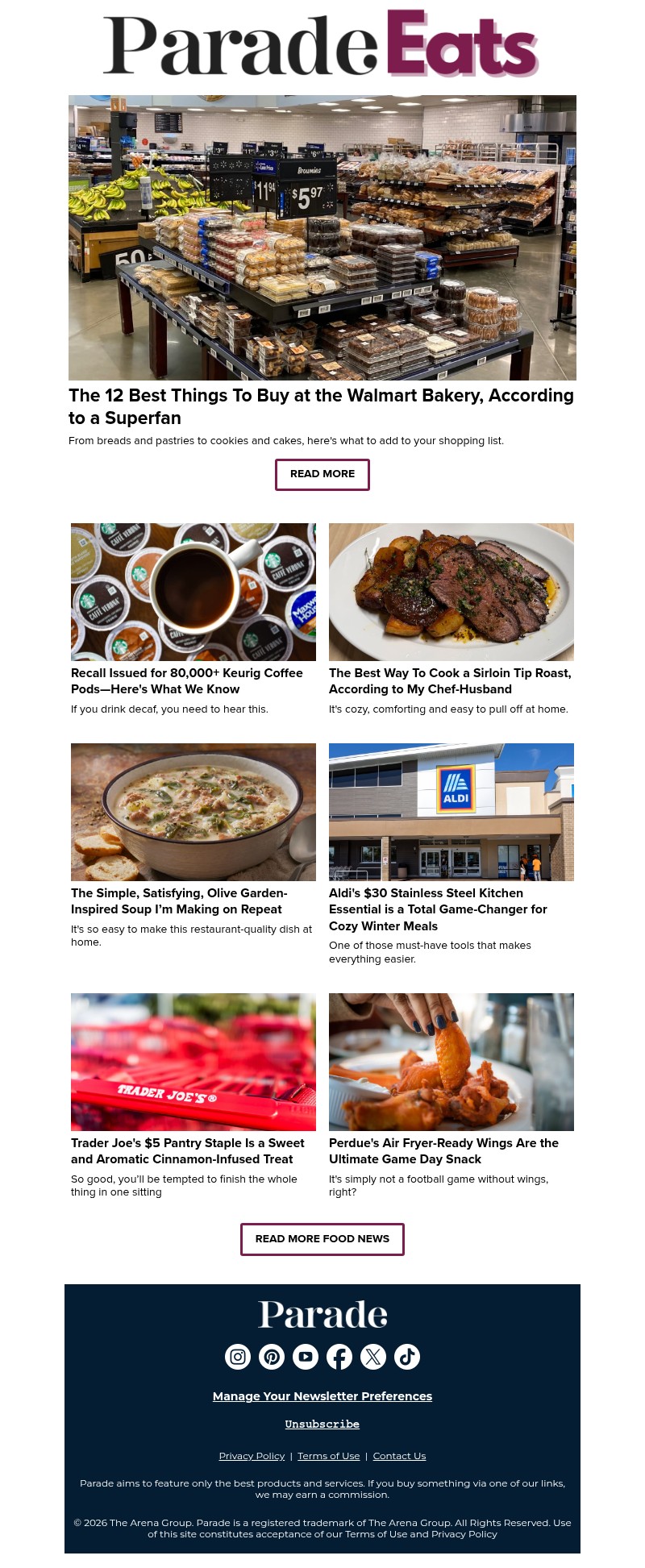Open the Keurig Coffee Pods recall article

coord(187,681)
